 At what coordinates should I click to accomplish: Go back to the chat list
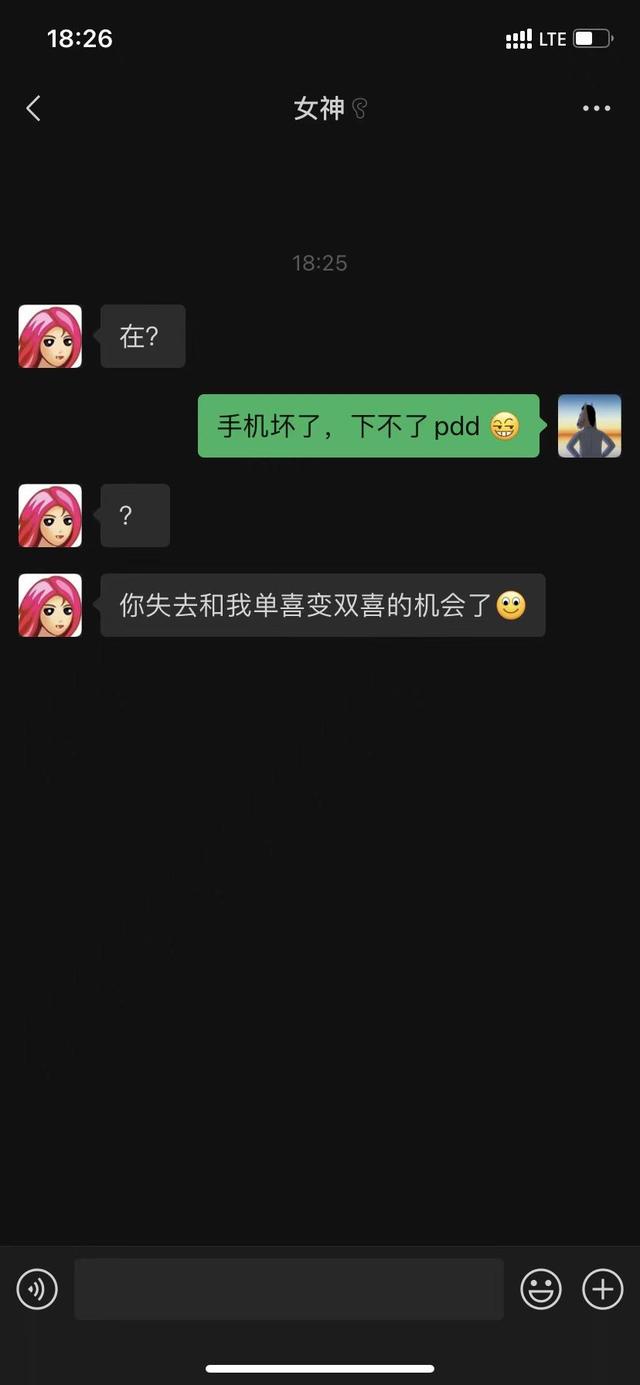tap(34, 108)
